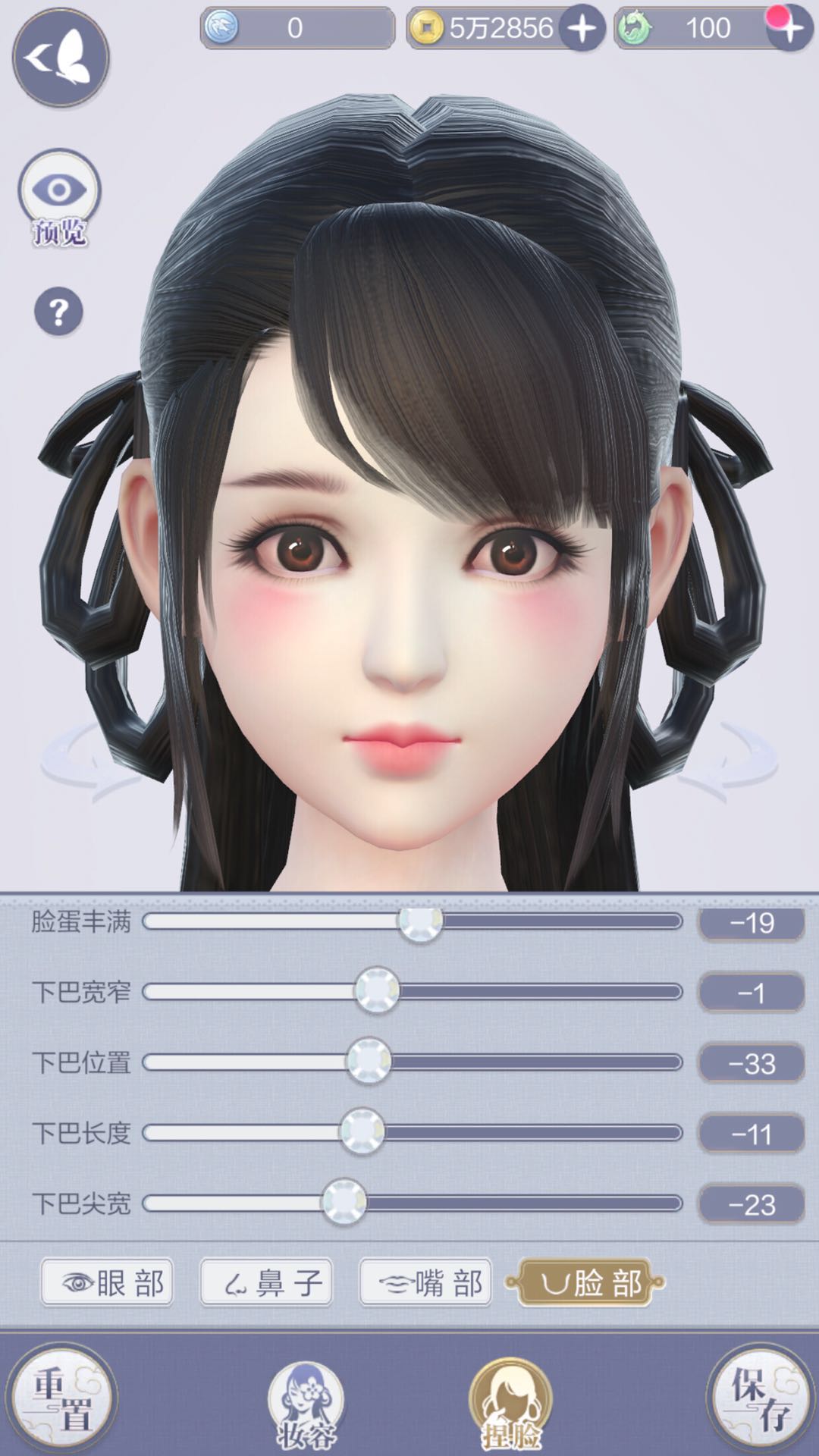
Task: Adjust the 下巴长度 slider
Action: (x=362, y=1132)
